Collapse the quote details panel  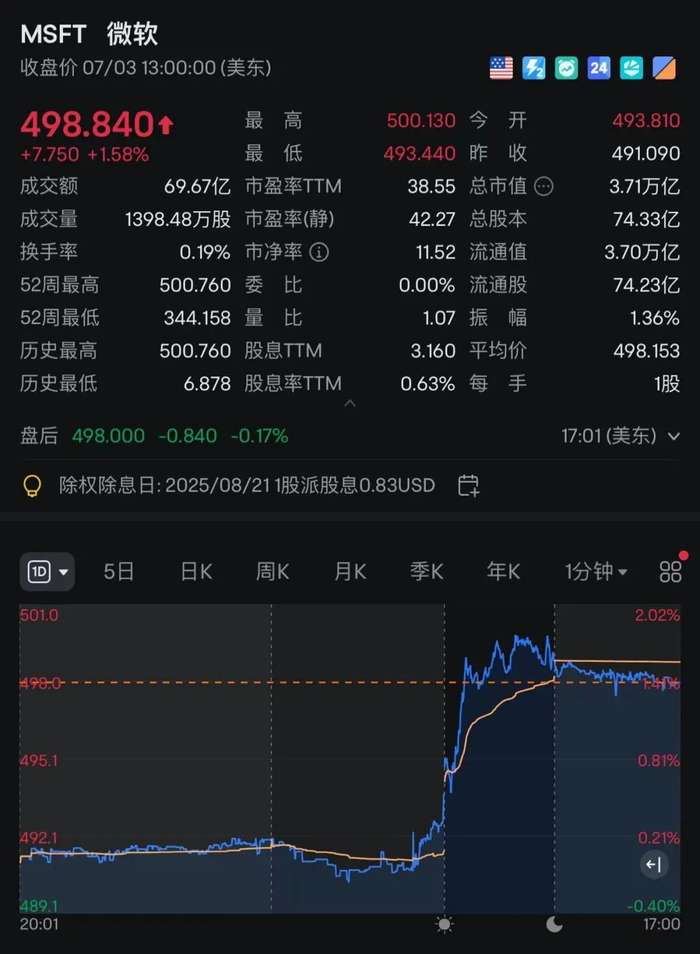[x=350, y=404]
